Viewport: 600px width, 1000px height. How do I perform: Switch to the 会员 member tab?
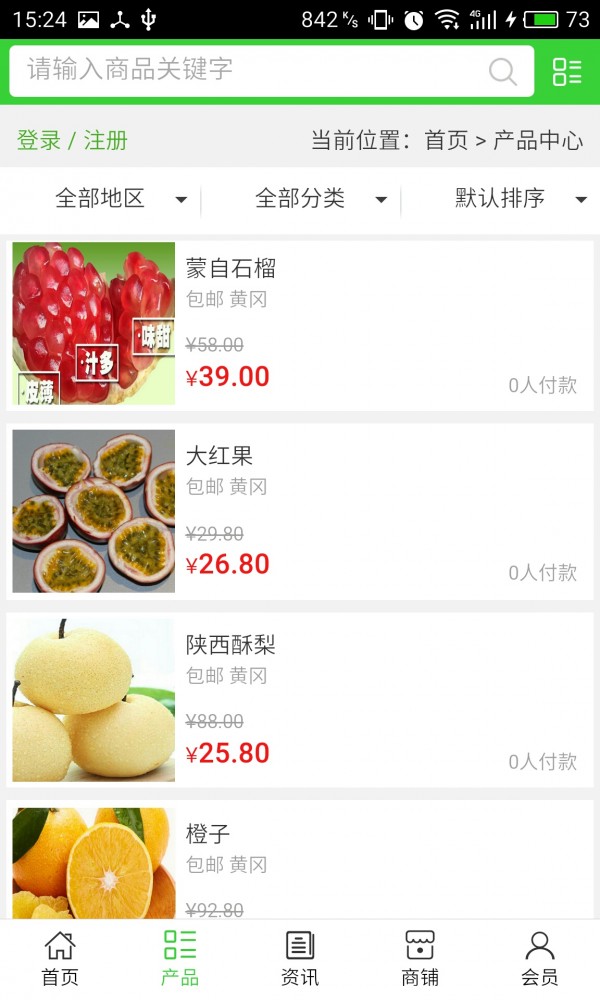(540, 959)
